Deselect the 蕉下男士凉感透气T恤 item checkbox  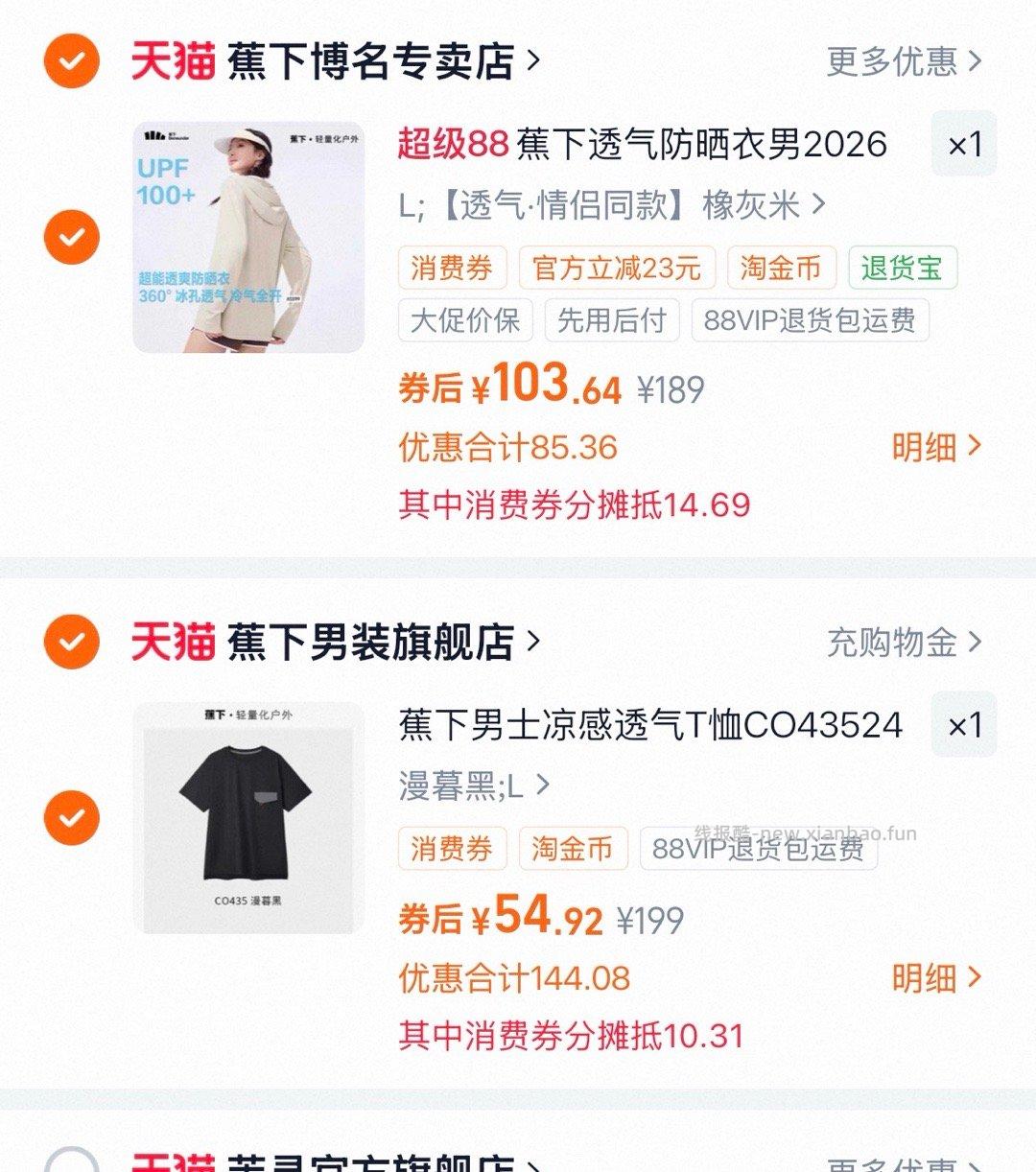72,817
